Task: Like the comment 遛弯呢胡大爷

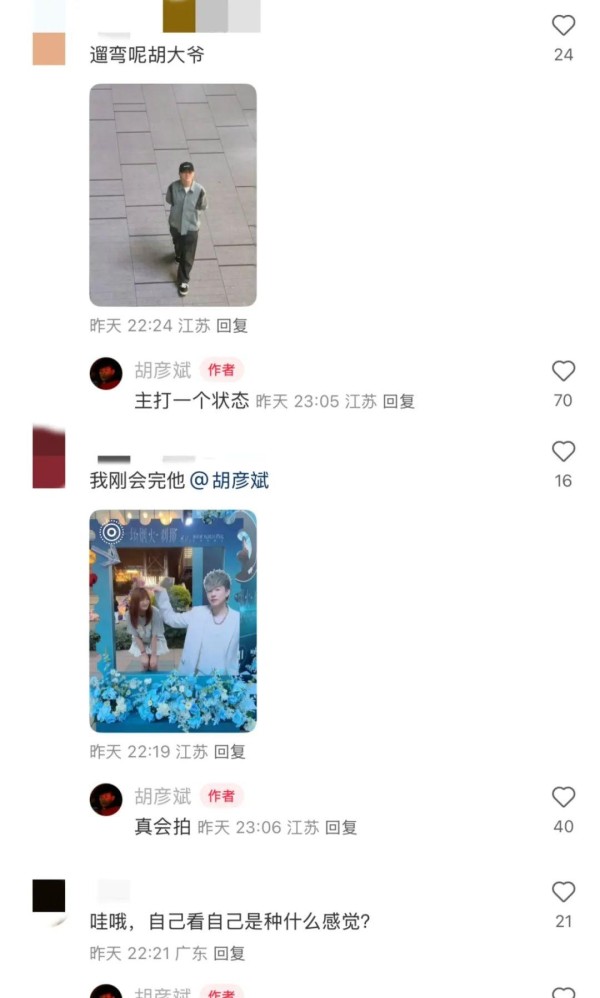Action: 563,25
